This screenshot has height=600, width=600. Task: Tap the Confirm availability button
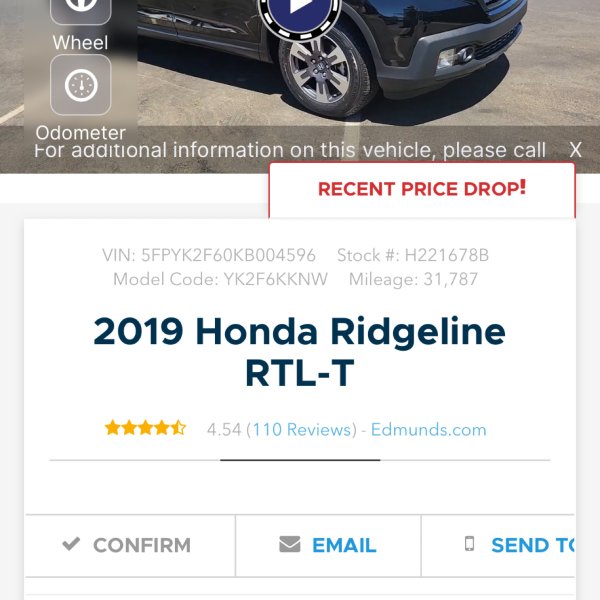point(128,545)
